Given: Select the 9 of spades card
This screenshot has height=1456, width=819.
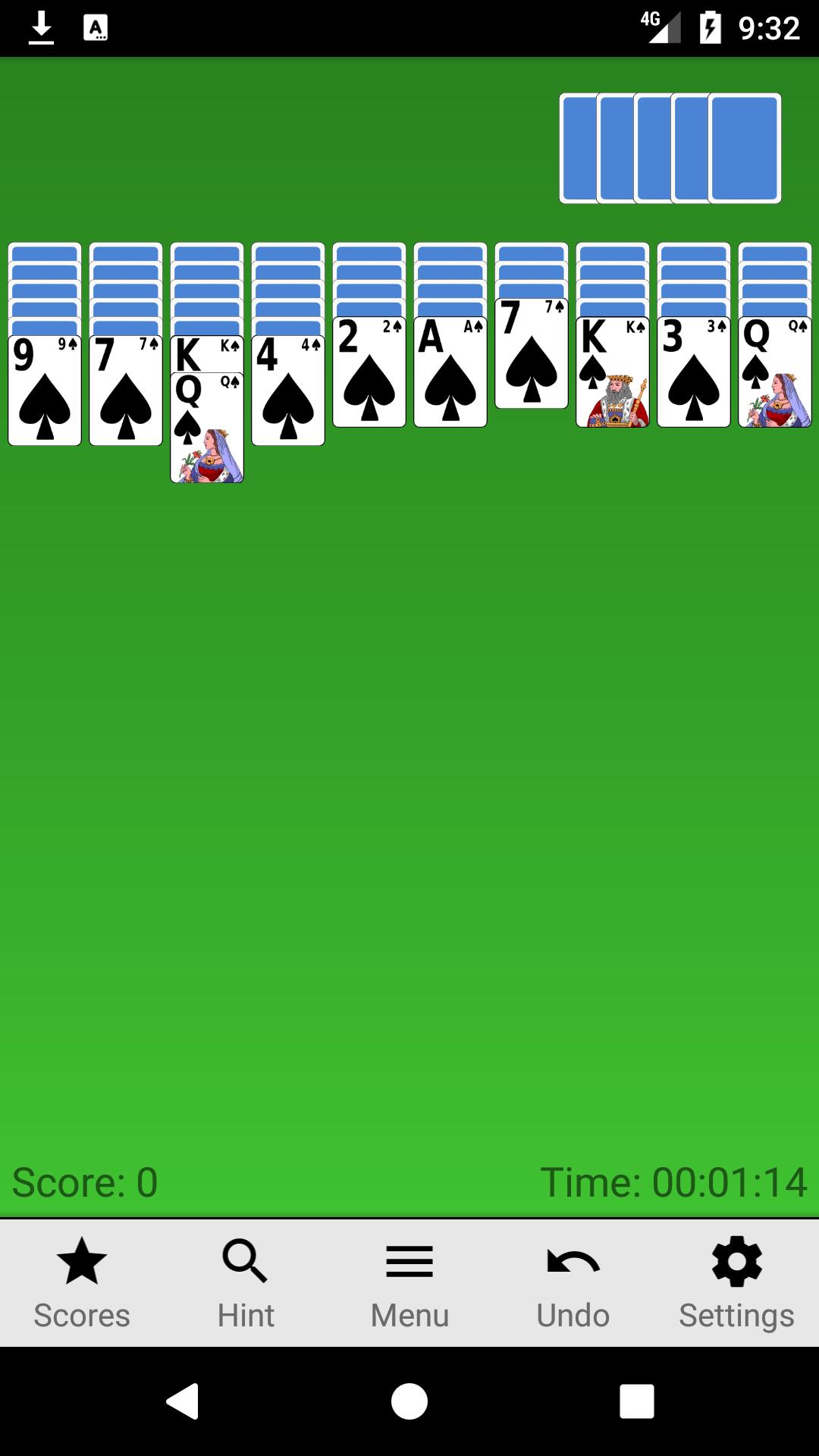Looking at the screenshot, I should [44, 387].
